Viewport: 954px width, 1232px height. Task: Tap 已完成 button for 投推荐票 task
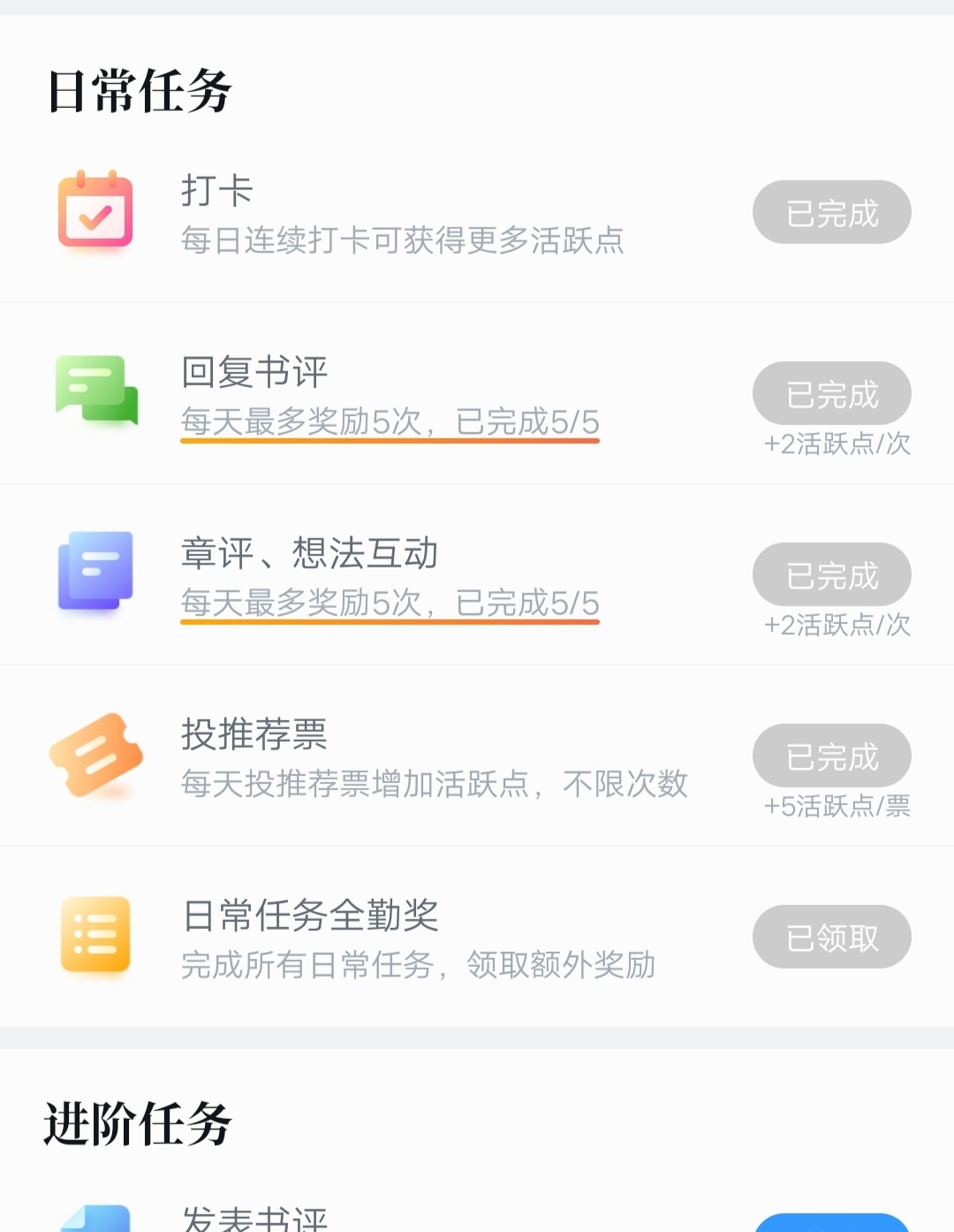click(x=831, y=756)
